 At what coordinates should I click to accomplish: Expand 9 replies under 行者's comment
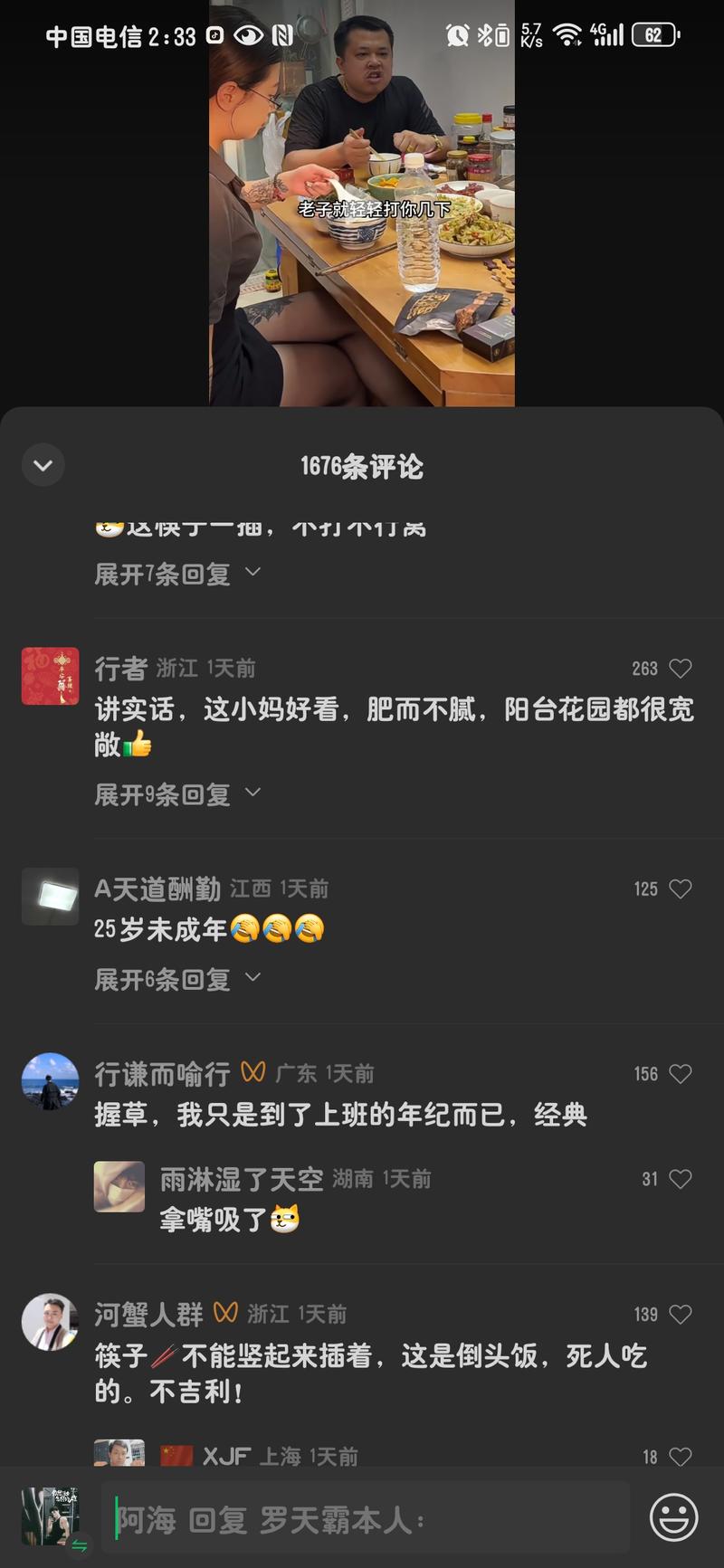coord(177,794)
